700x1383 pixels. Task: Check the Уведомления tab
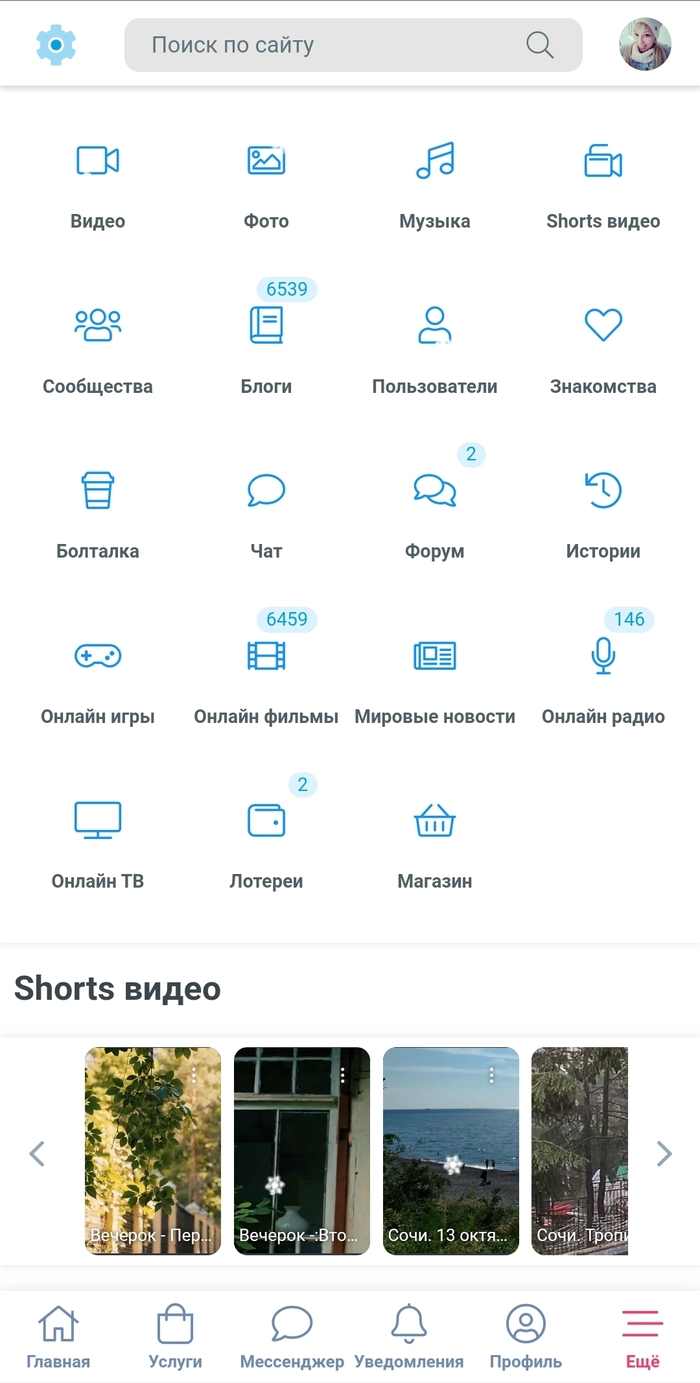point(409,1337)
